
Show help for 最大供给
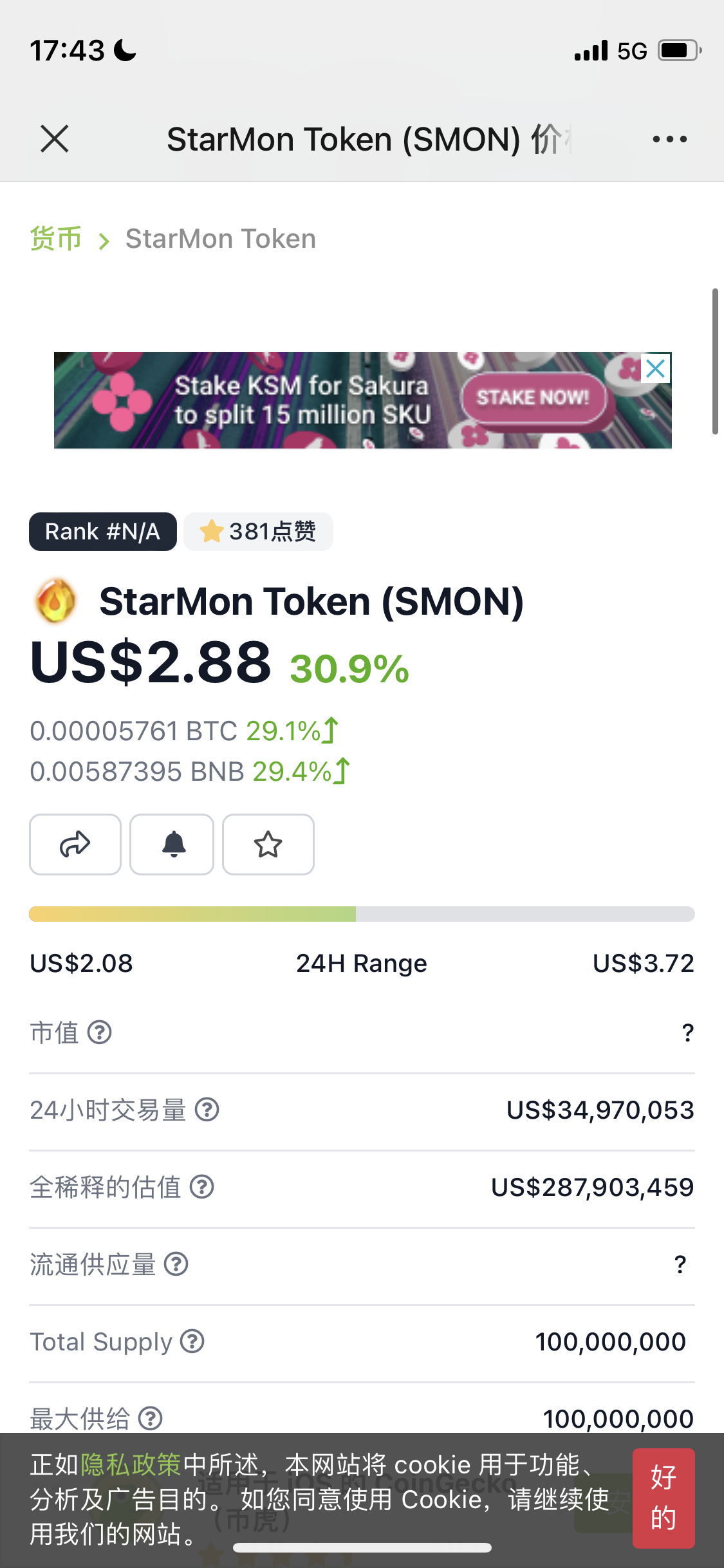[x=151, y=1419]
